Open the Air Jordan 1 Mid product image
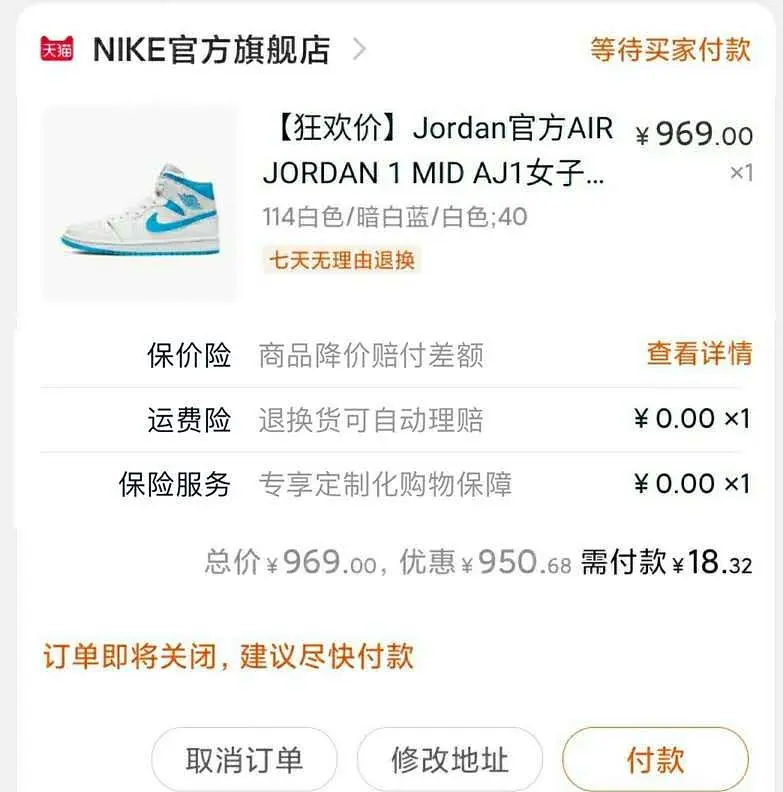783x792 pixels. pos(139,203)
